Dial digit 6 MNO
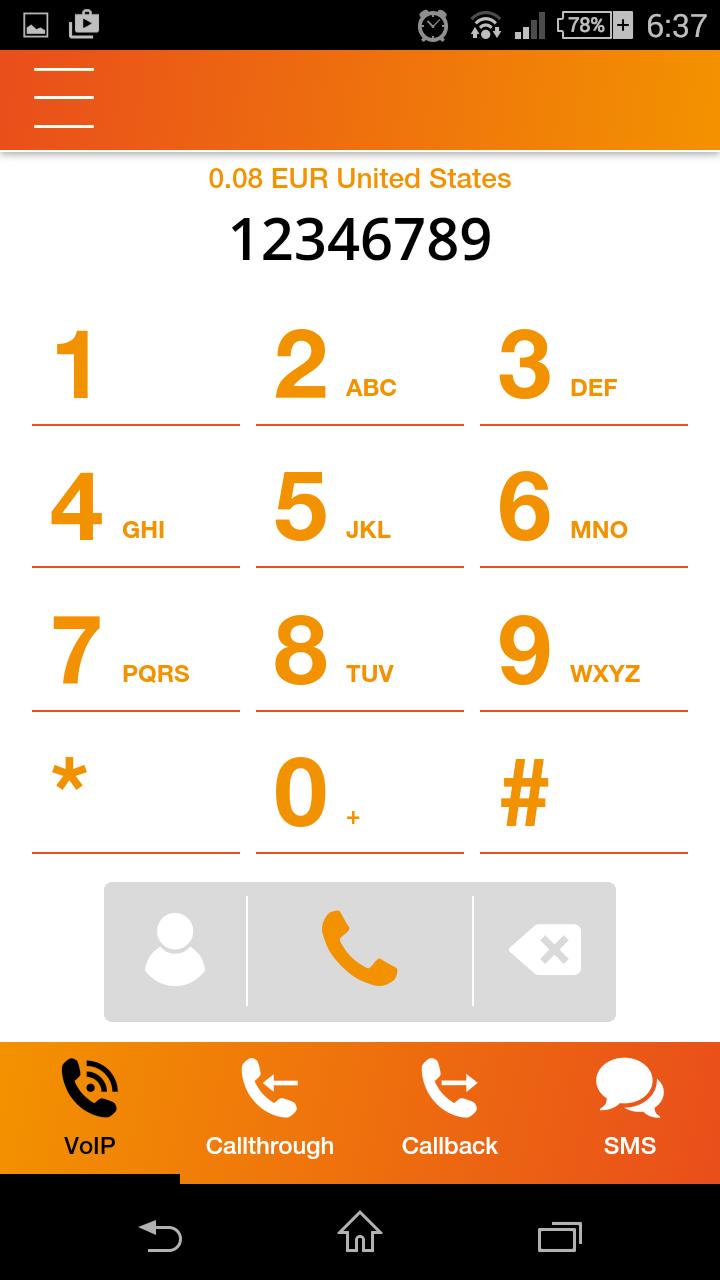This screenshot has width=720, height=1280. (x=583, y=508)
